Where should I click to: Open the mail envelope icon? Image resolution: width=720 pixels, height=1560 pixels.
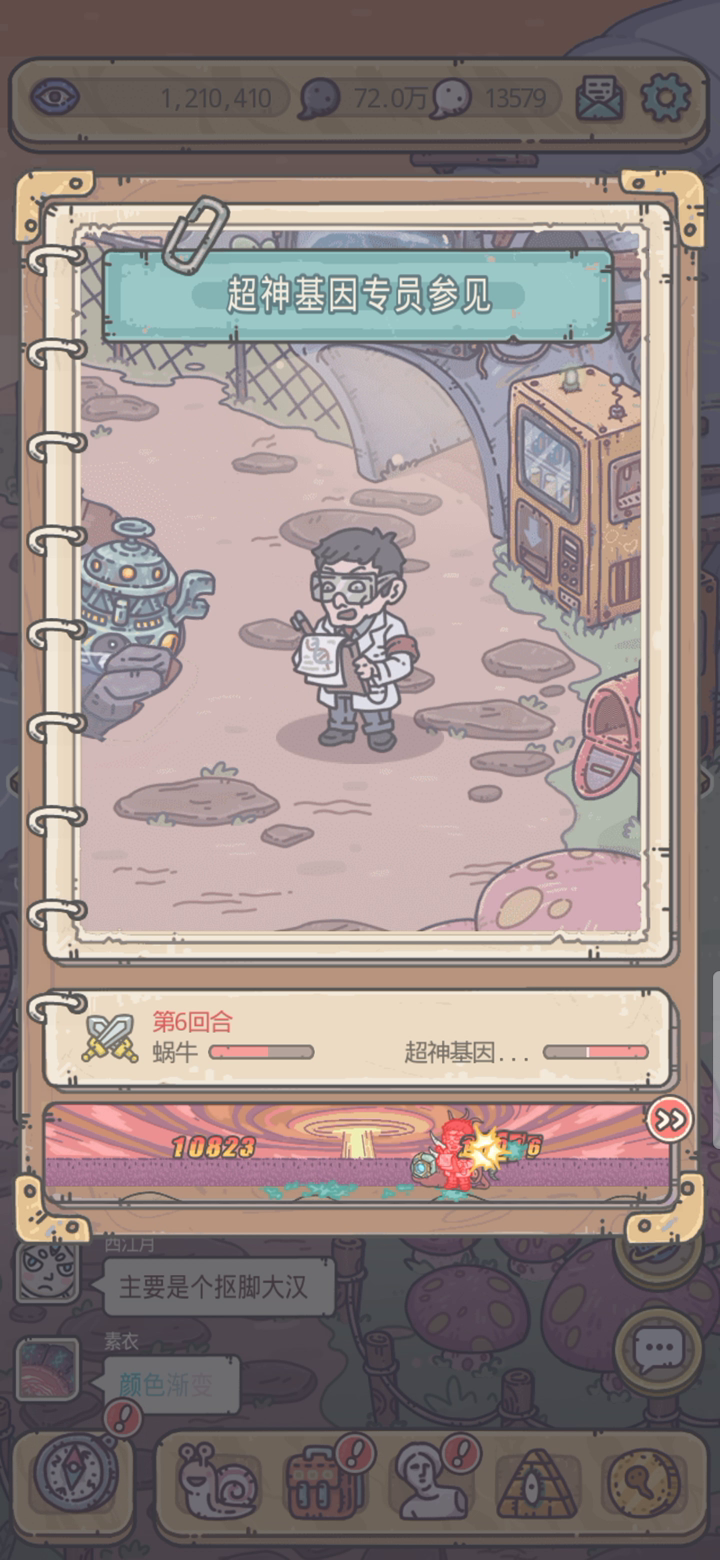600,98
